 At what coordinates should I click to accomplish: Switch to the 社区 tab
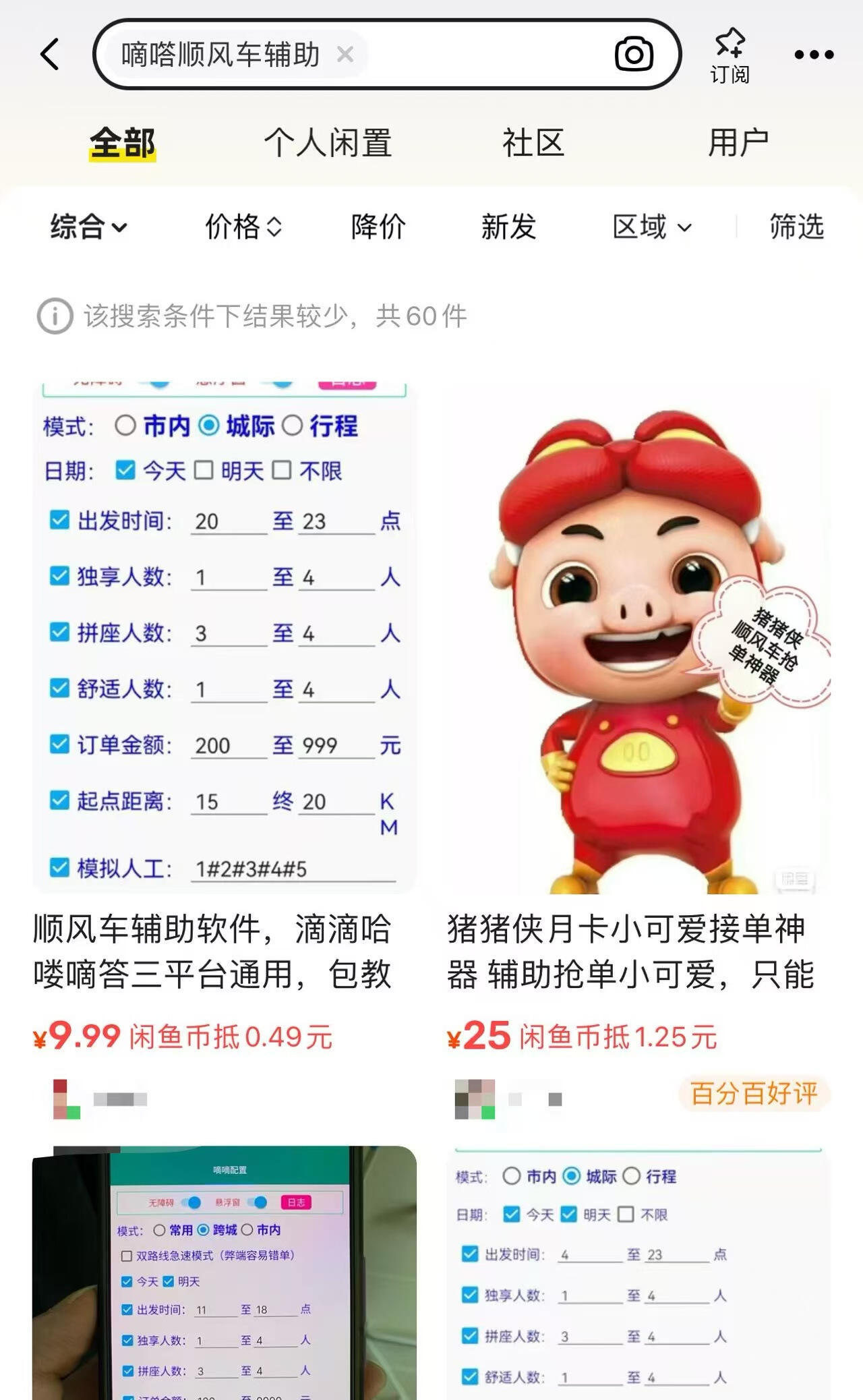[533, 143]
